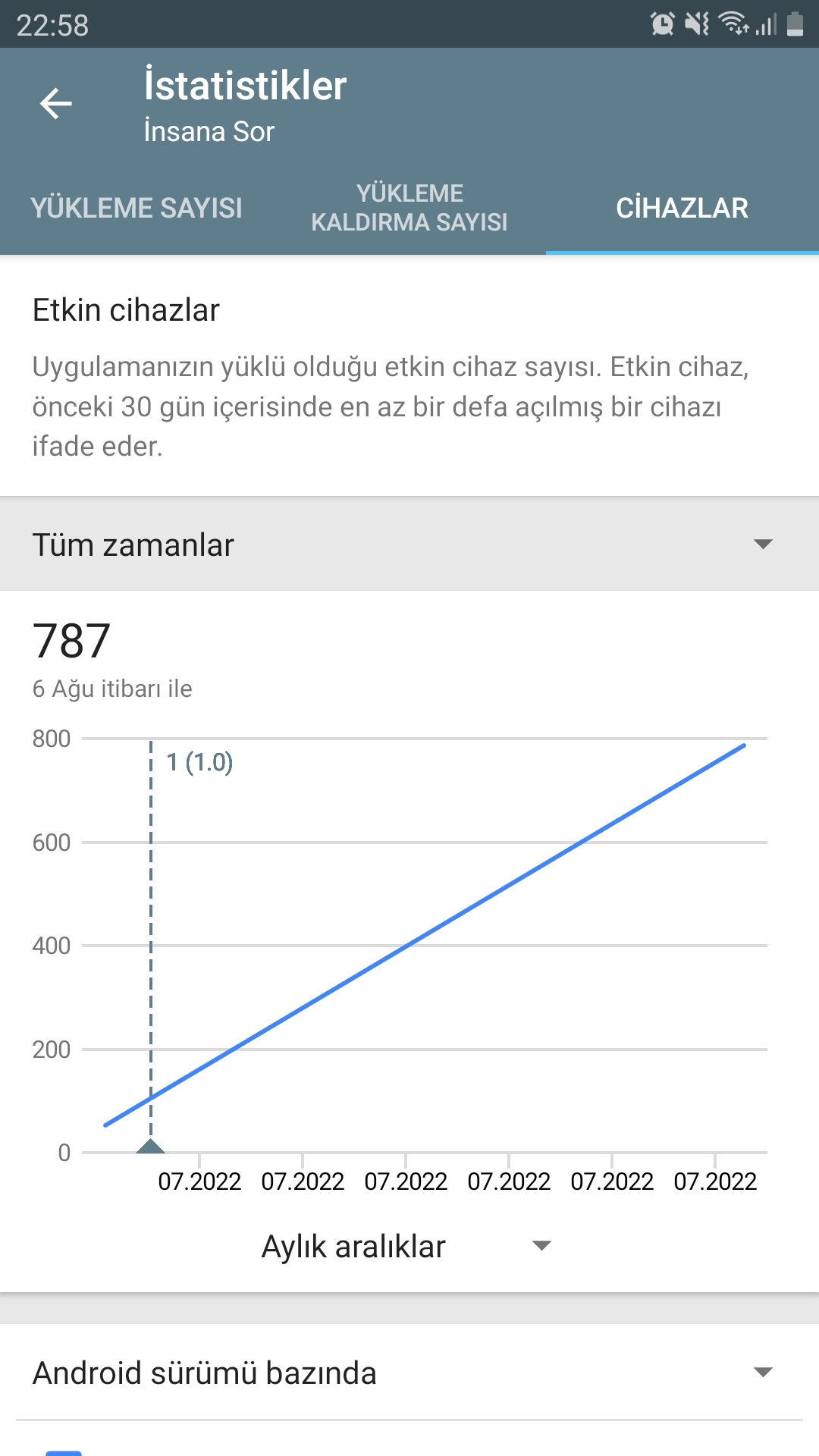Expand the Android sürümü bazında dropdown

[409, 1373]
